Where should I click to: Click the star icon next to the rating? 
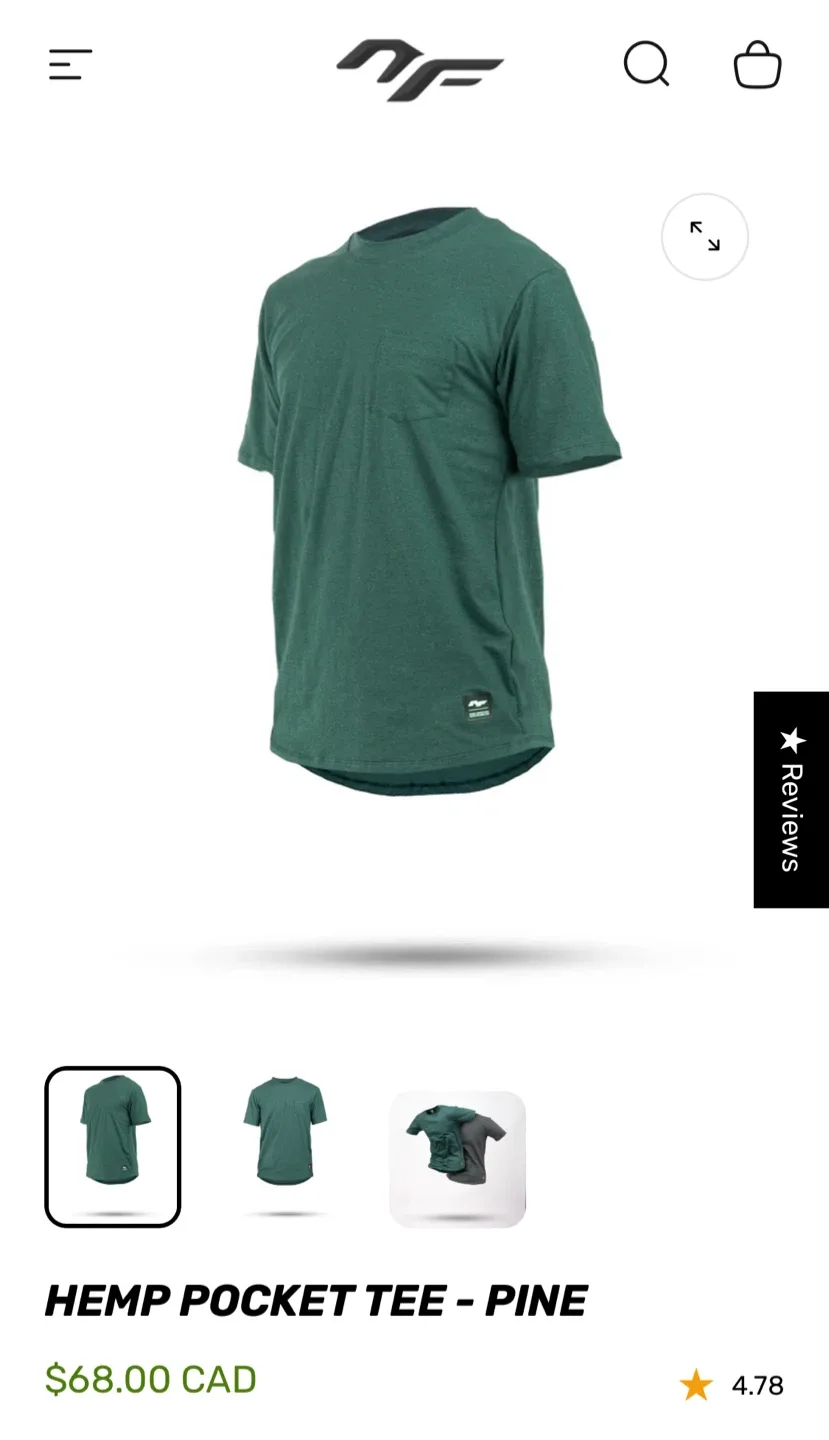pos(694,1386)
